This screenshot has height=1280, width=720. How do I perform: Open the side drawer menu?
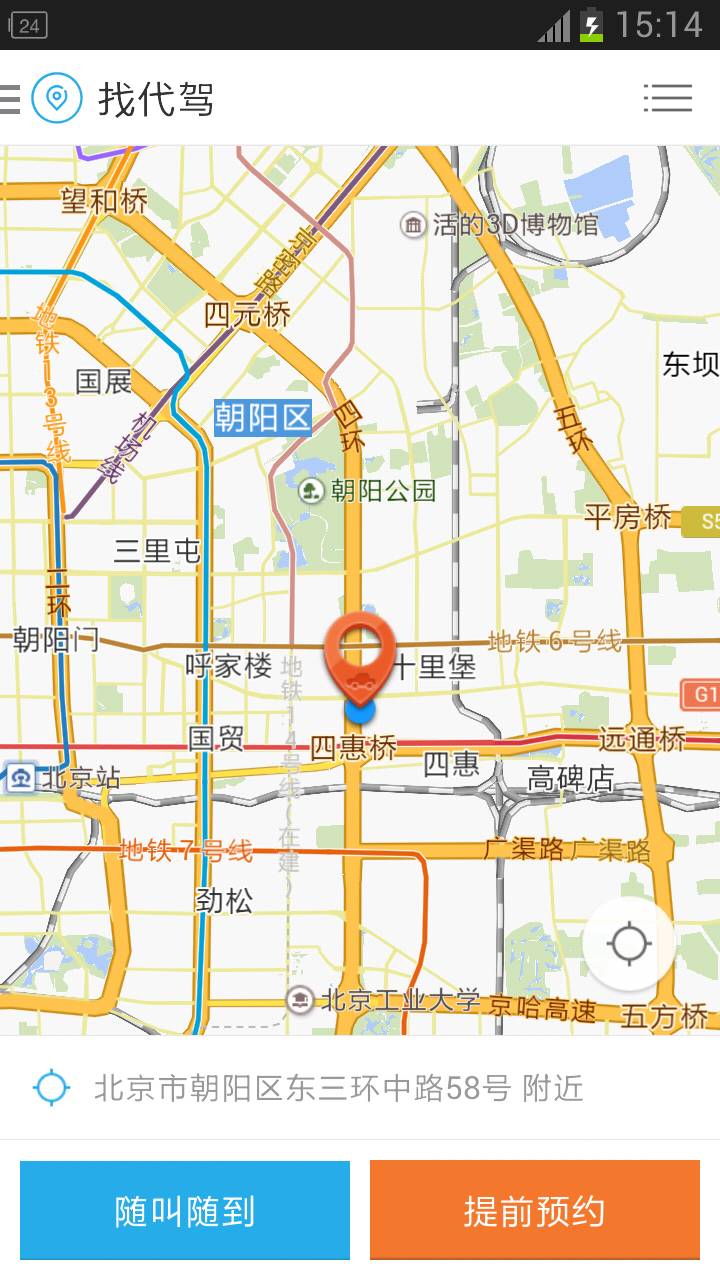click(x=12, y=99)
